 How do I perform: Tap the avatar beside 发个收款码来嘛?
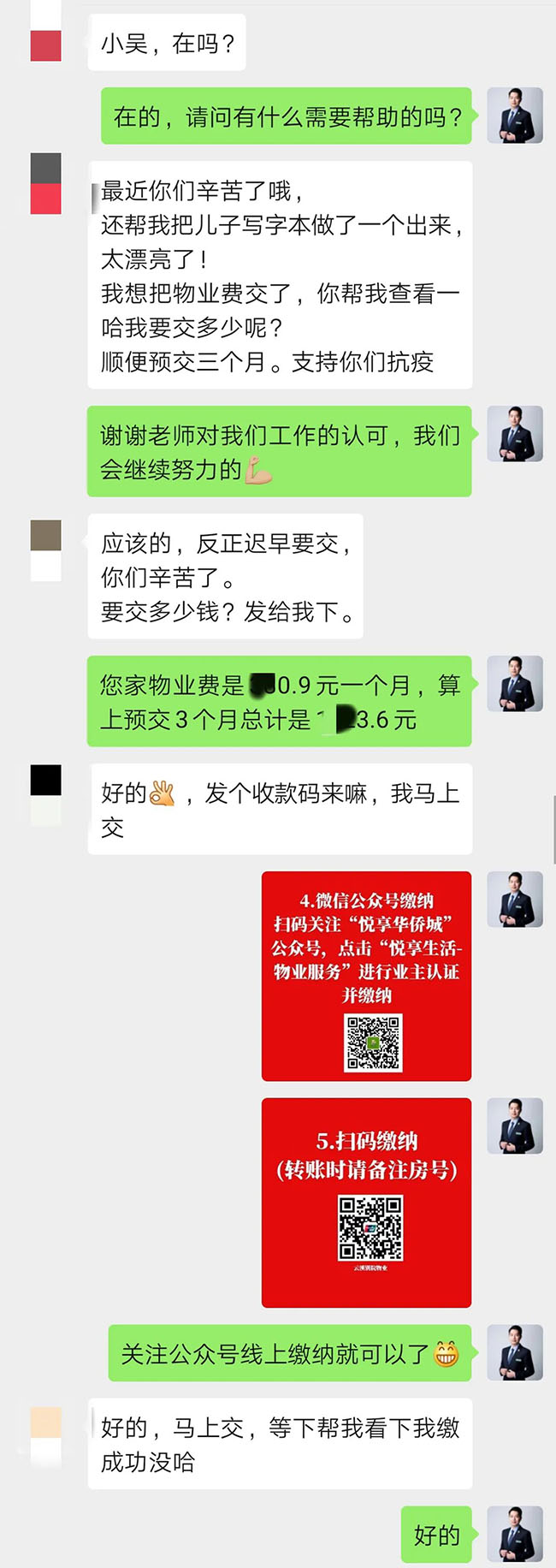46,794
